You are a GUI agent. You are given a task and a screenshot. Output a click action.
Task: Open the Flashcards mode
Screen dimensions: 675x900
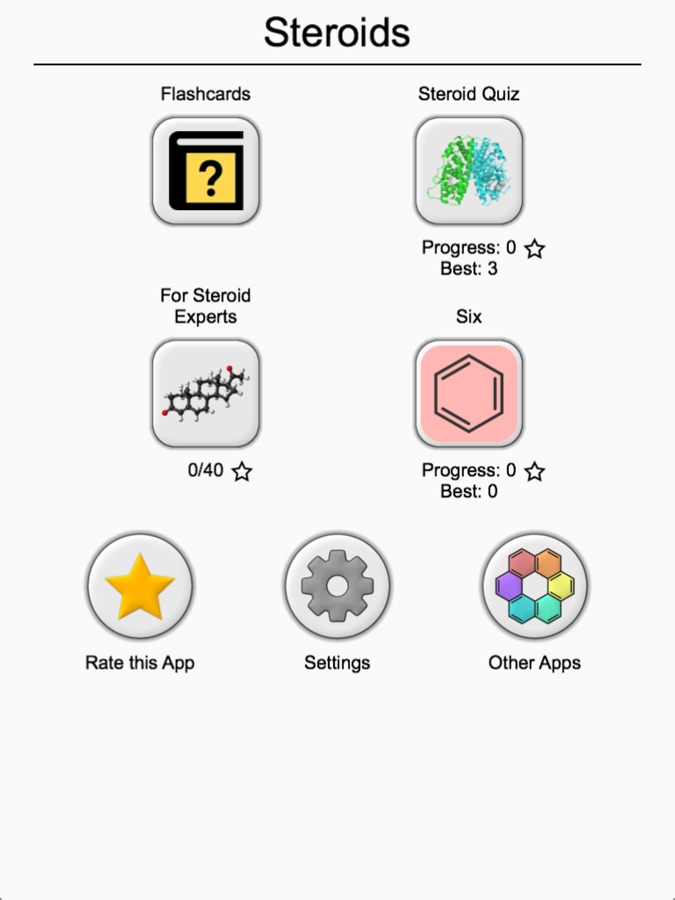(x=205, y=171)
